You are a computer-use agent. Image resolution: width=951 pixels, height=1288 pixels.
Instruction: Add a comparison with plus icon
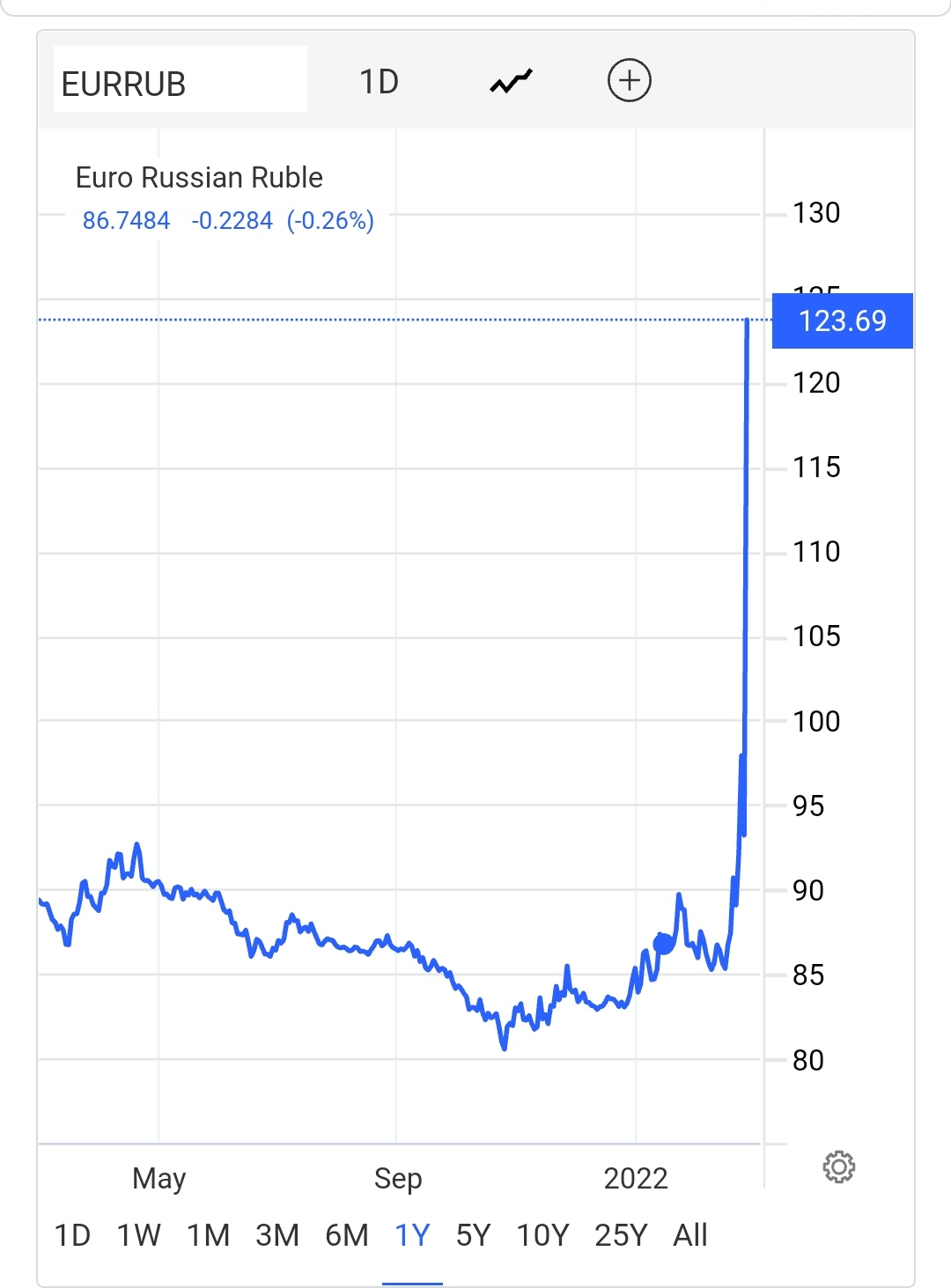tap(629, 81)
